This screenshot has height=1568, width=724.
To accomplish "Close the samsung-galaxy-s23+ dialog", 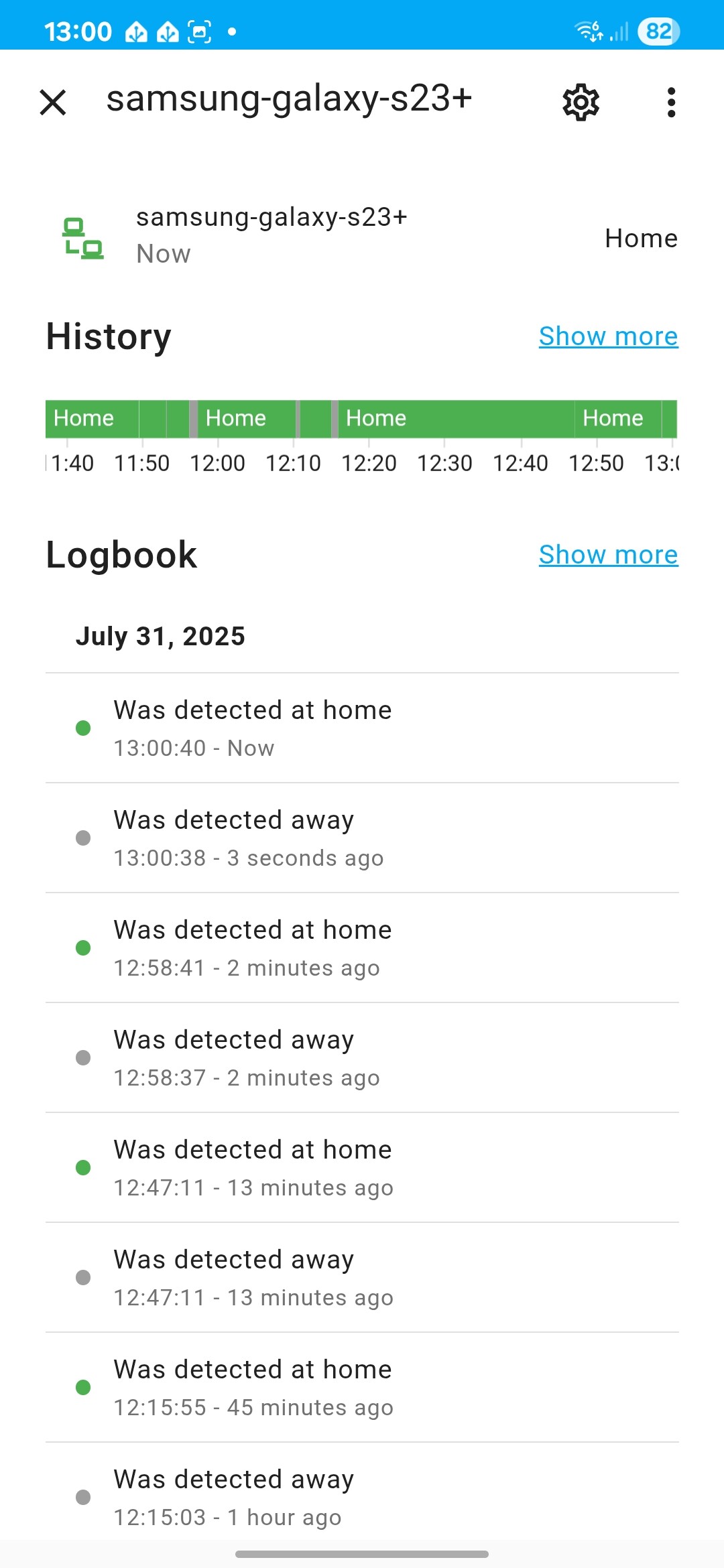I will (x=53, y=103).
